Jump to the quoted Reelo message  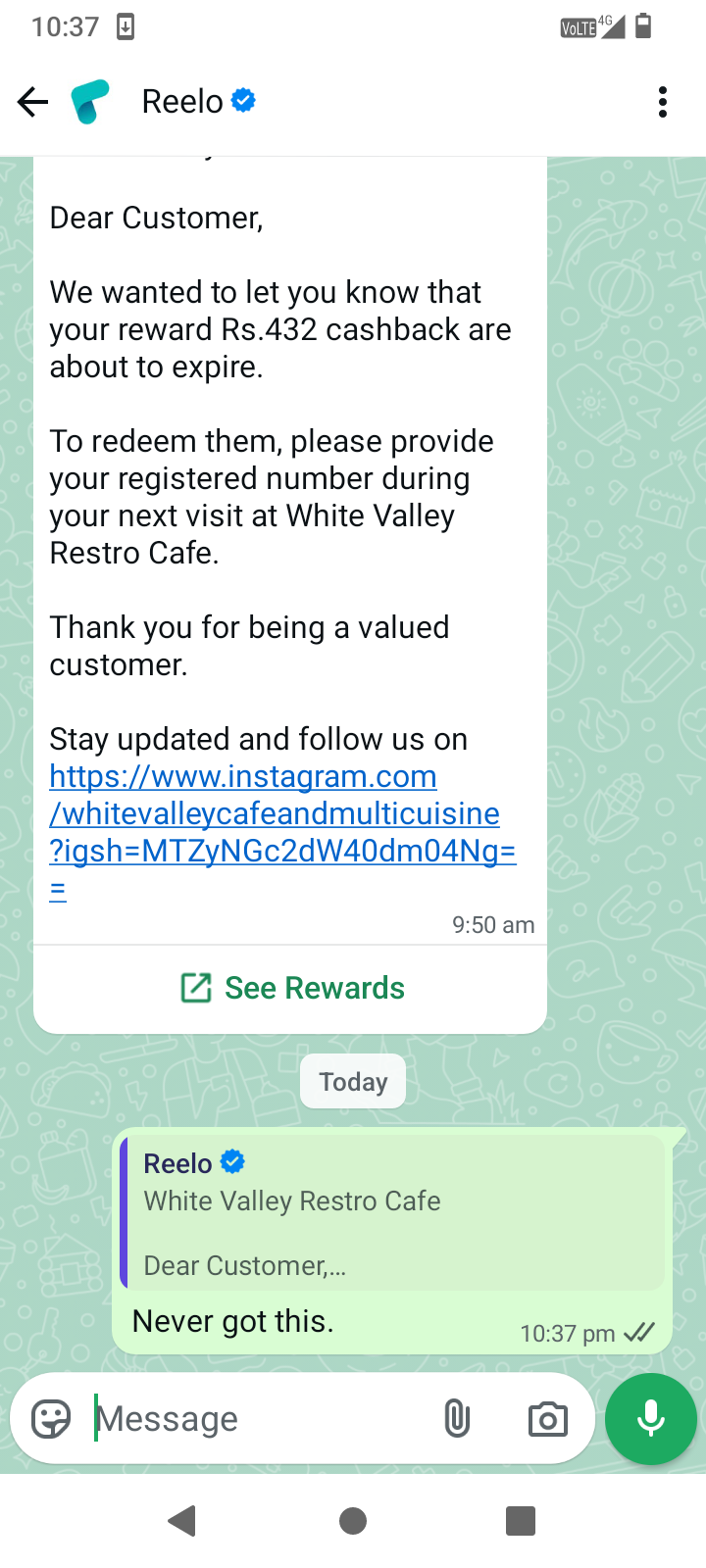392,1213
